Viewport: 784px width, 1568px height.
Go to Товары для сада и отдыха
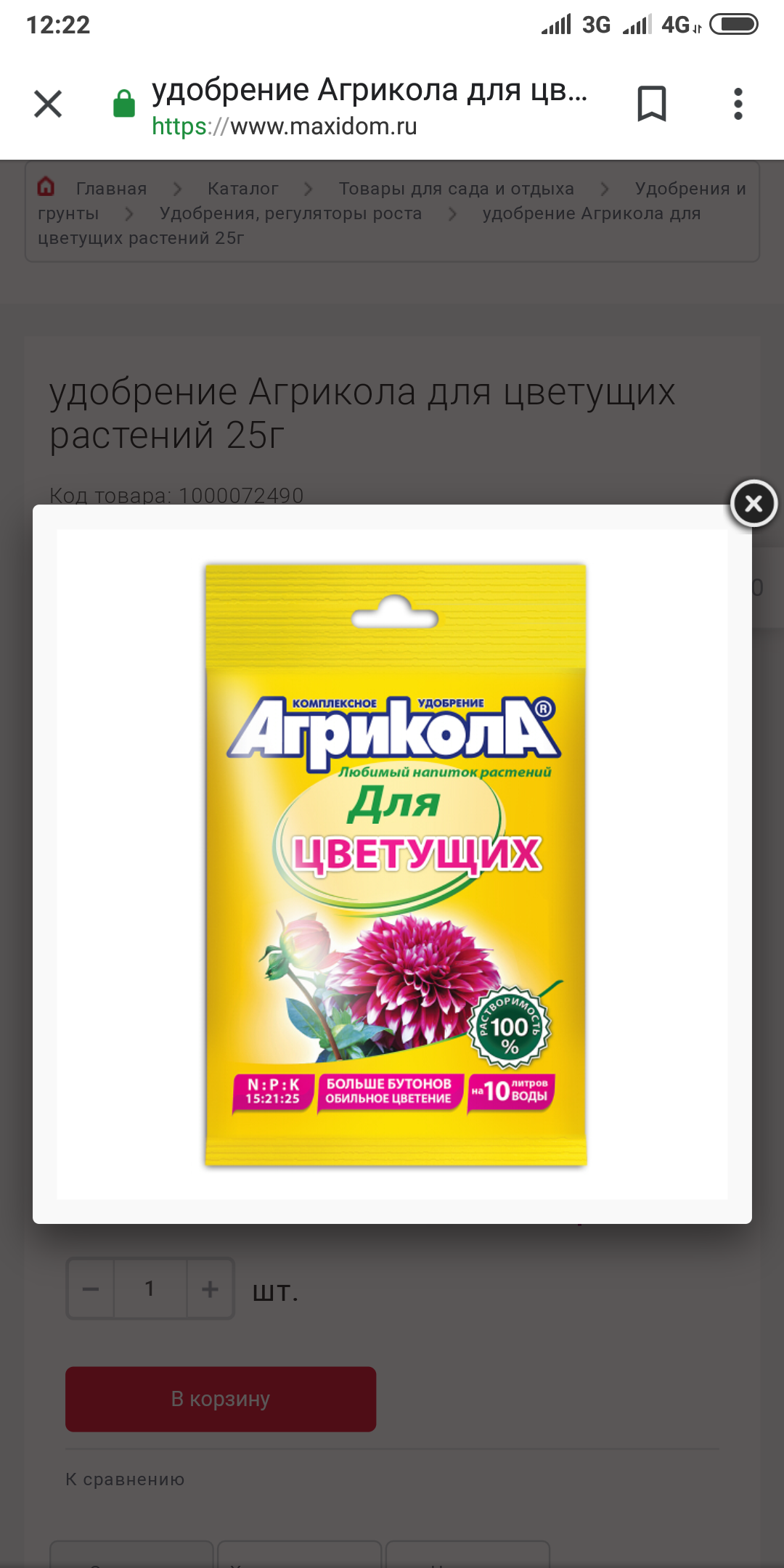(x=457, y=189)
